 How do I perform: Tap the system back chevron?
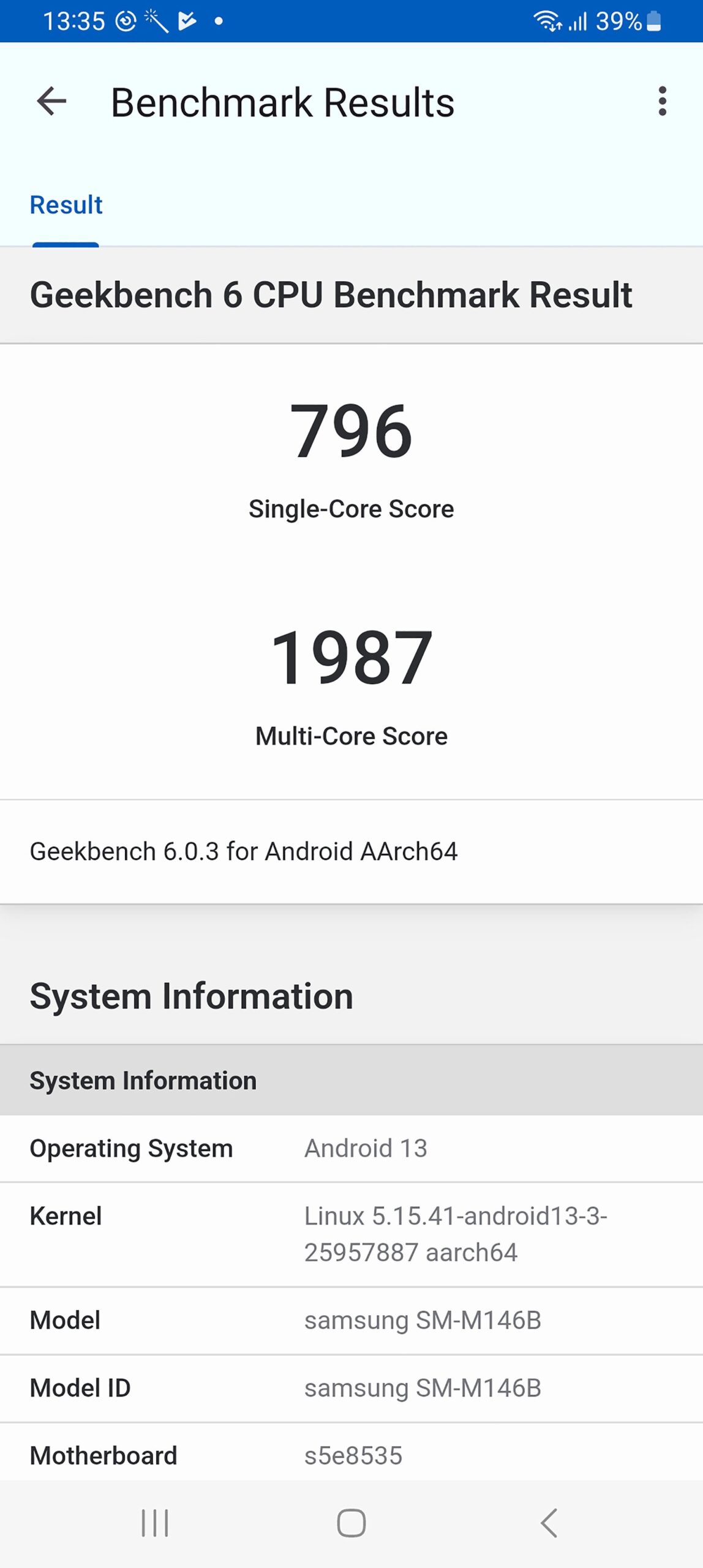pos(549,1523)
